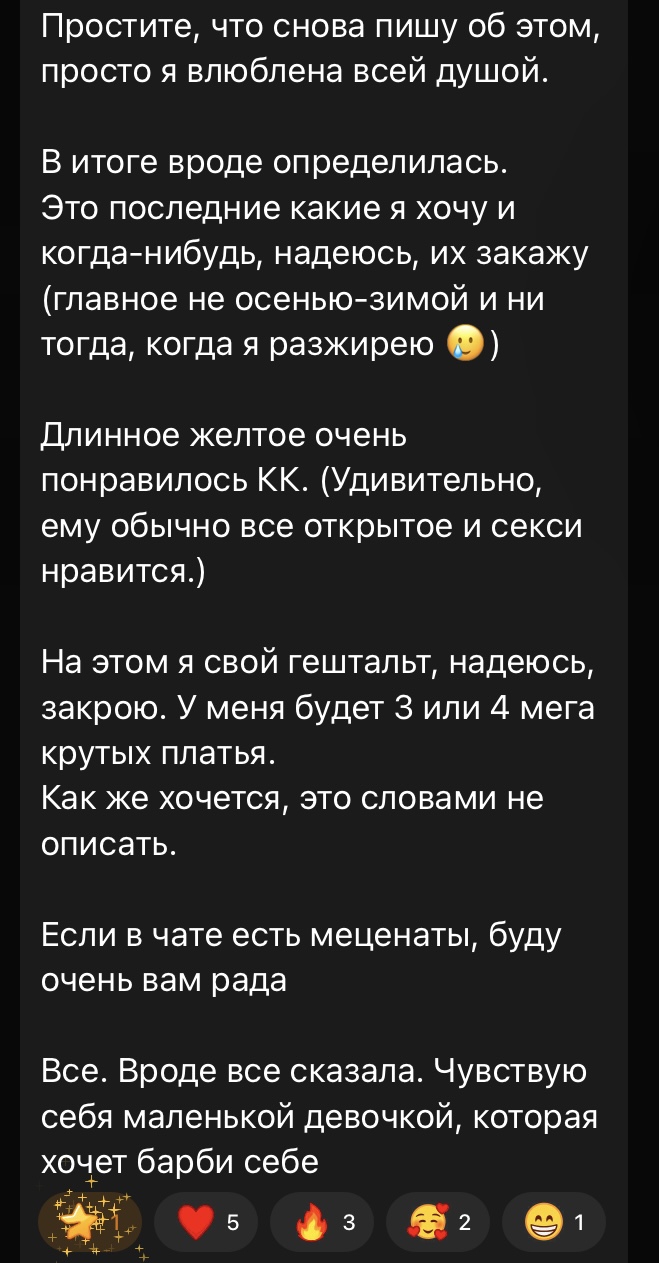659x1263 pixels.
Task: Tap the sparkling star reaction
Action: coord(90,1222)
